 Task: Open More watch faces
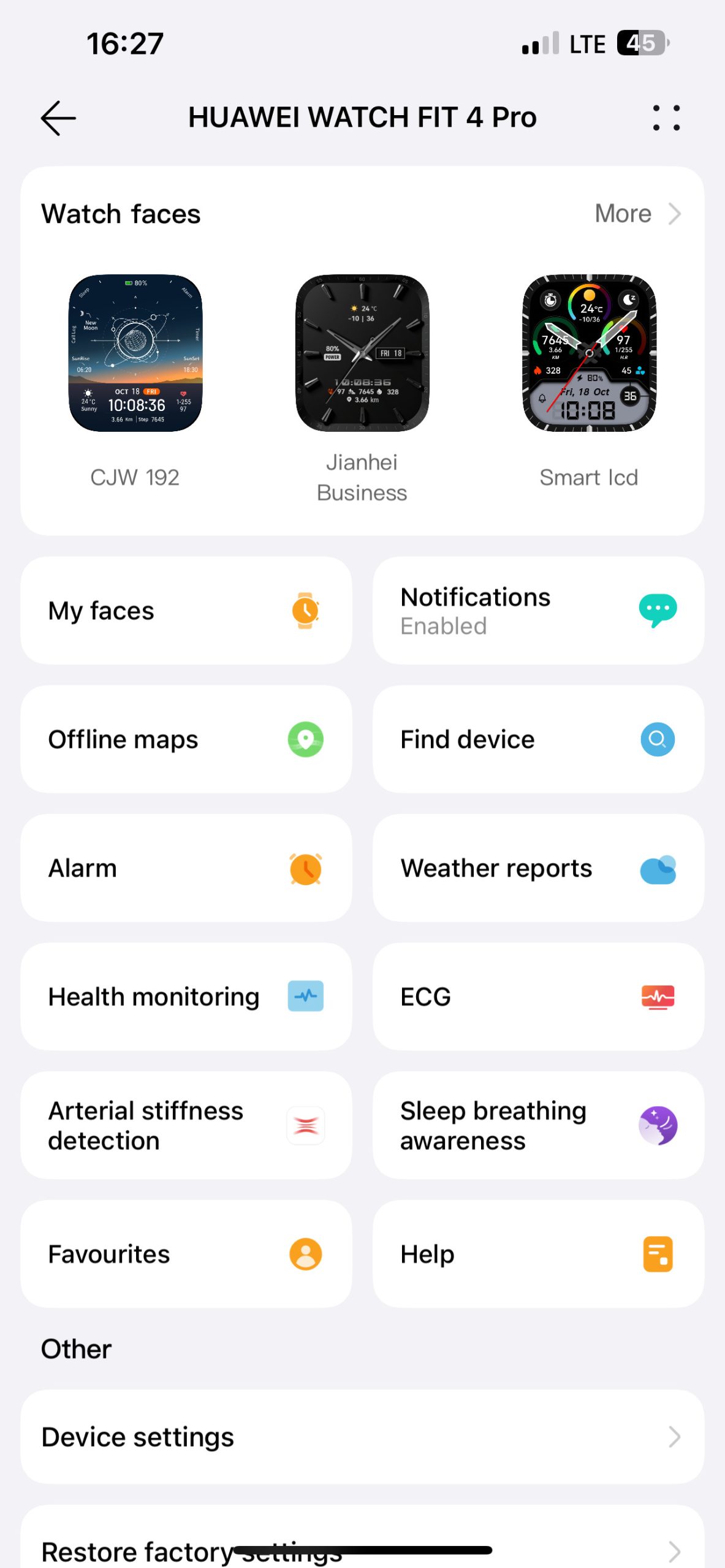[637, 214]
